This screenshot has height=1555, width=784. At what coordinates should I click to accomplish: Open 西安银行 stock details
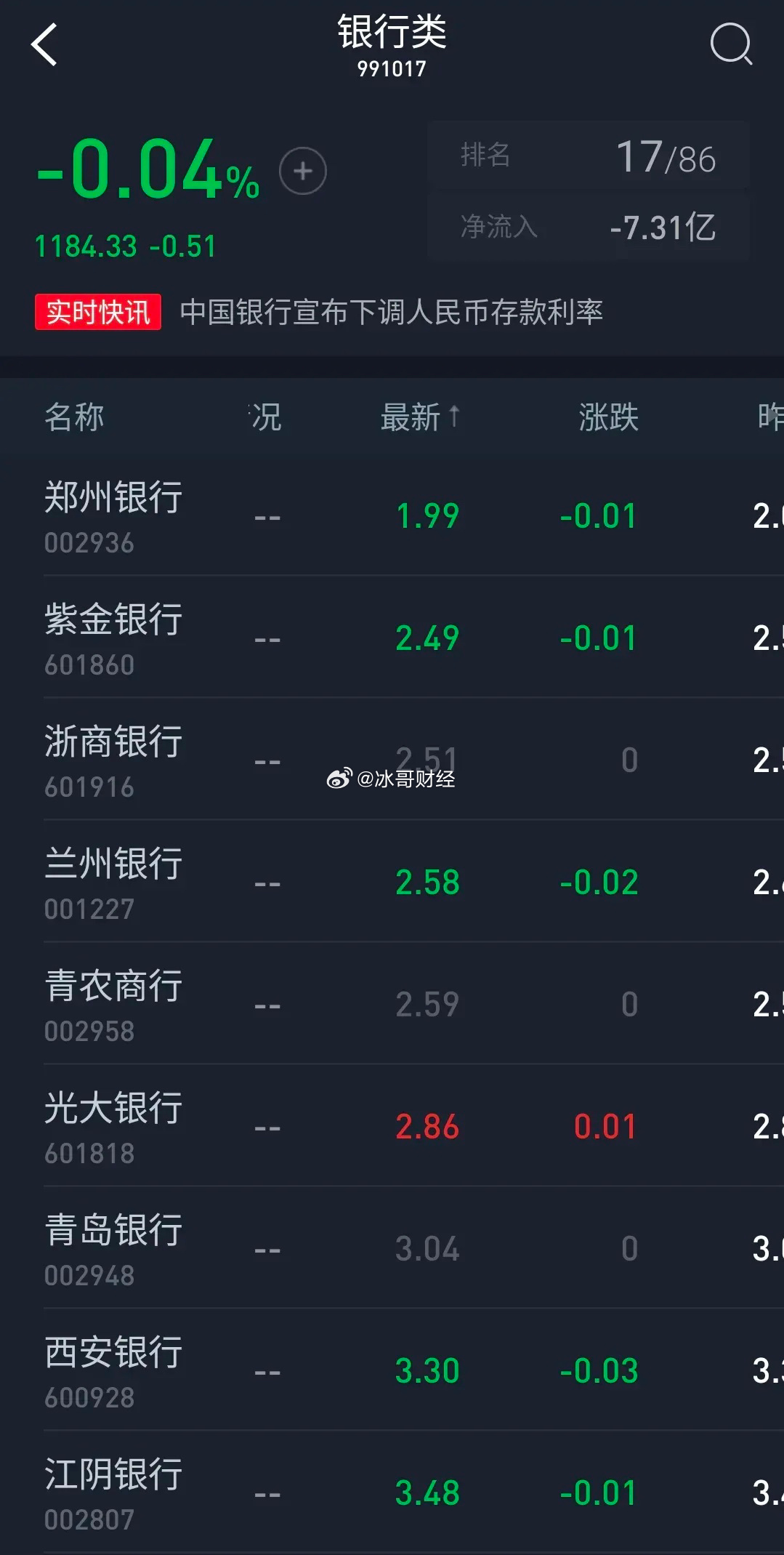(x=392, y=1370)
